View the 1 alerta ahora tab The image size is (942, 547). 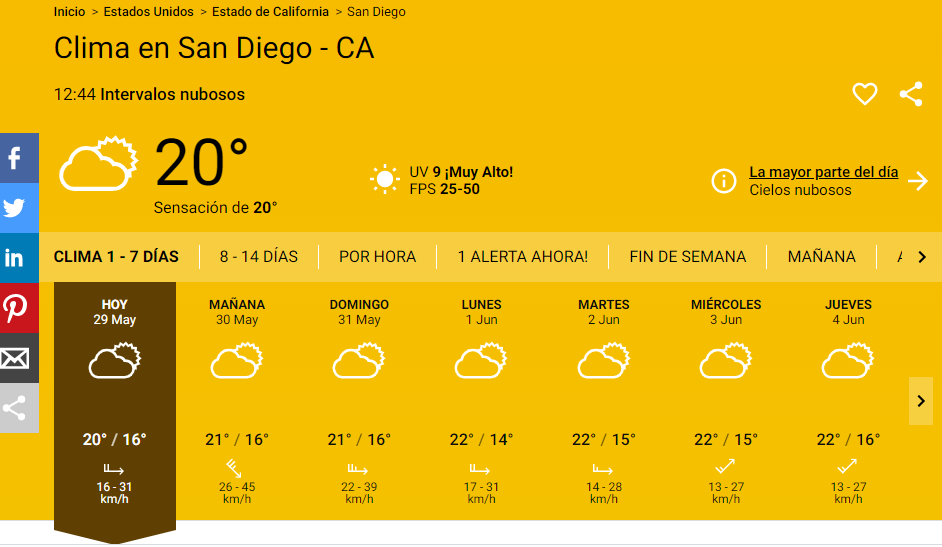pos(523,257)
